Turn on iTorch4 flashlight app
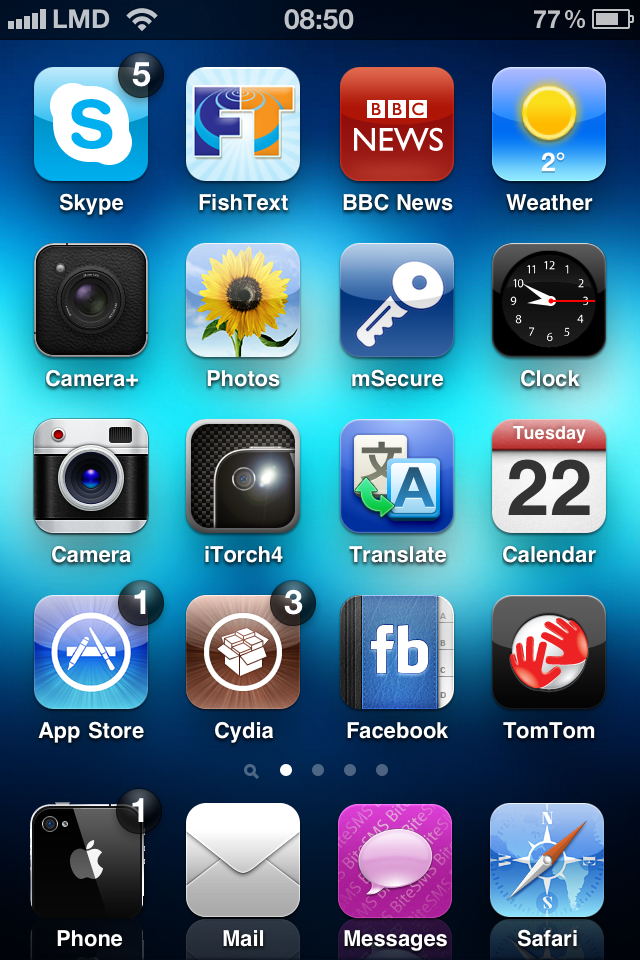This screenshot has width=640, height=960. 243,476
